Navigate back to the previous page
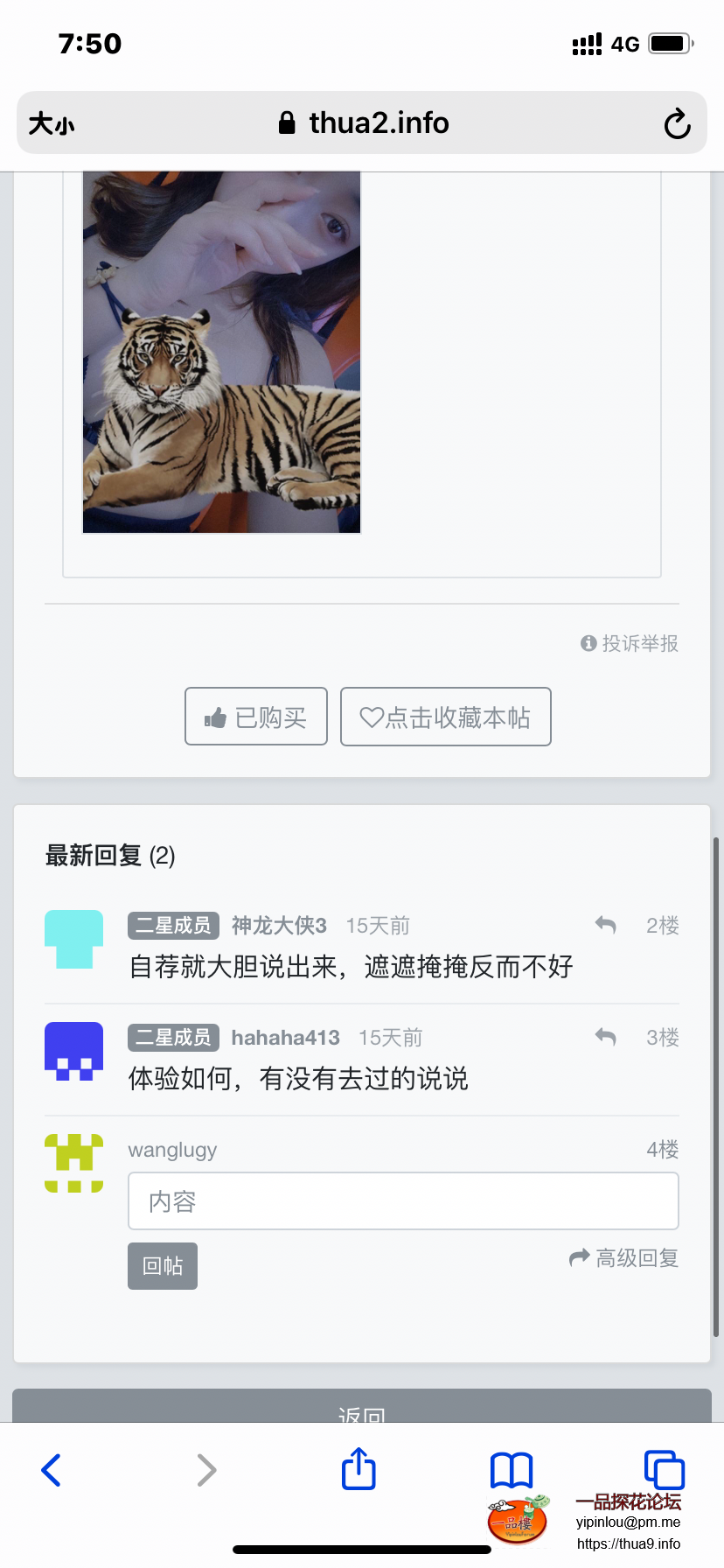724x1568 pixels. [50, 1470]
